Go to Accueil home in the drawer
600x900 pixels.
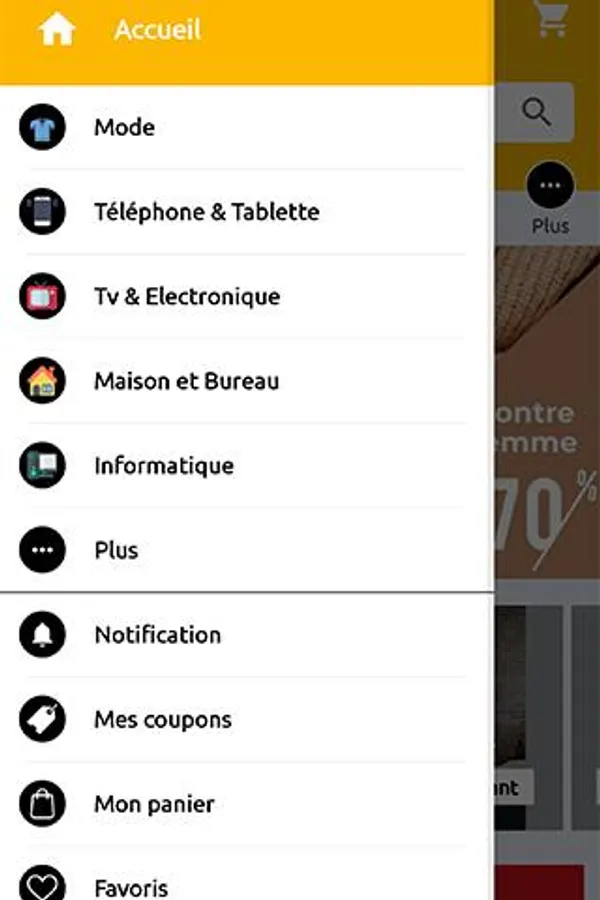[x=156, y=30]
